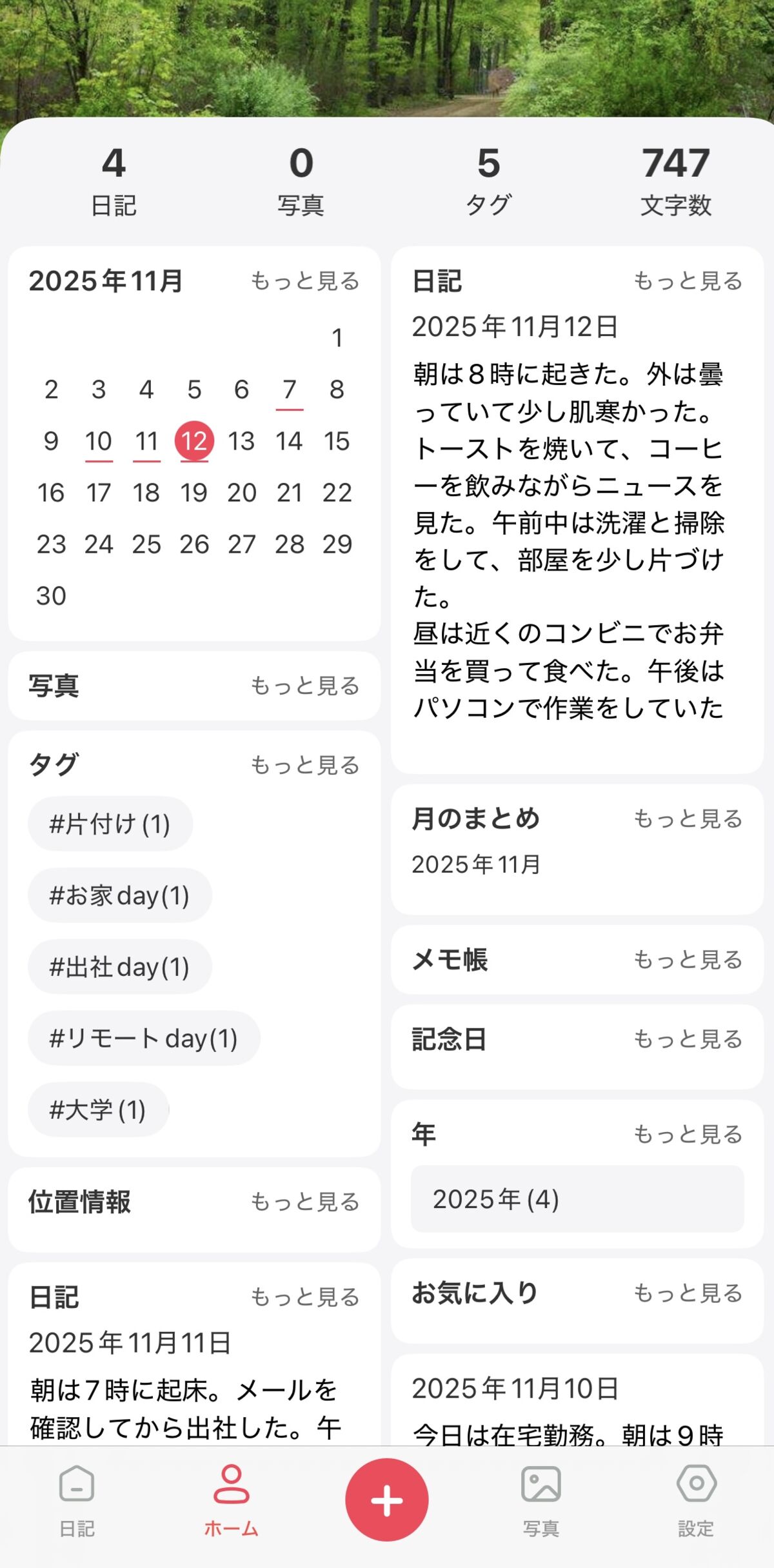Open the 日記 section もっと見る link
Image resolution: width=774 pixels, height=1568 pixels.
point(688,281)
